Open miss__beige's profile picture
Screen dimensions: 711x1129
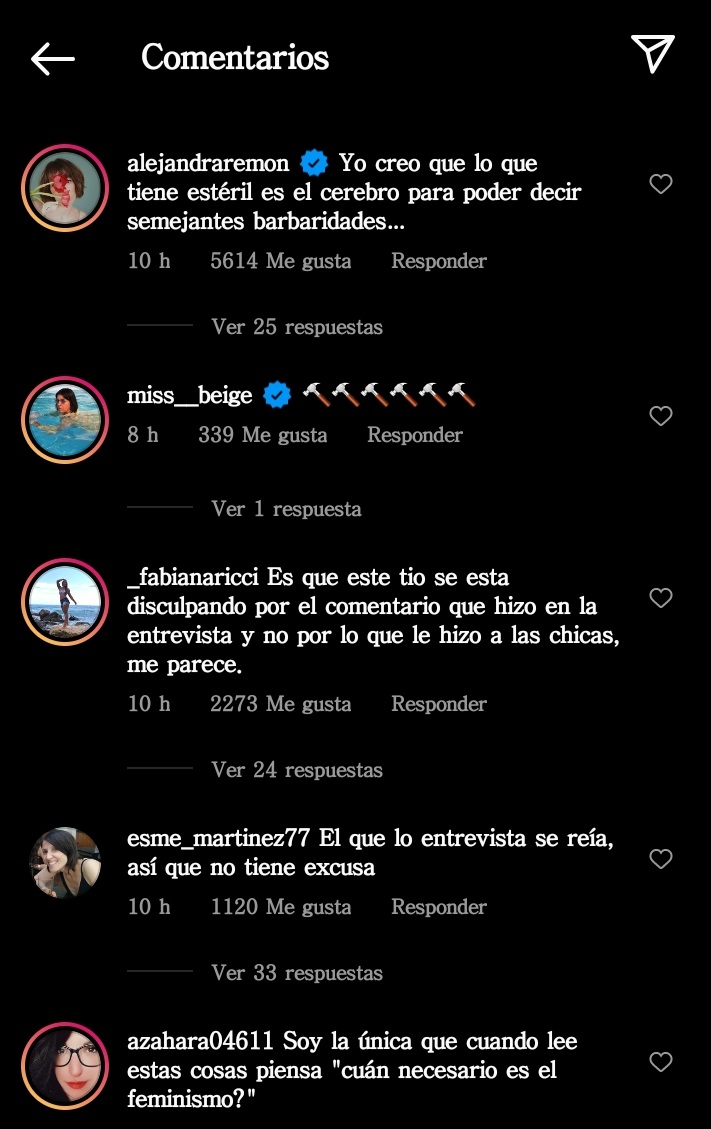pos(65,420)
